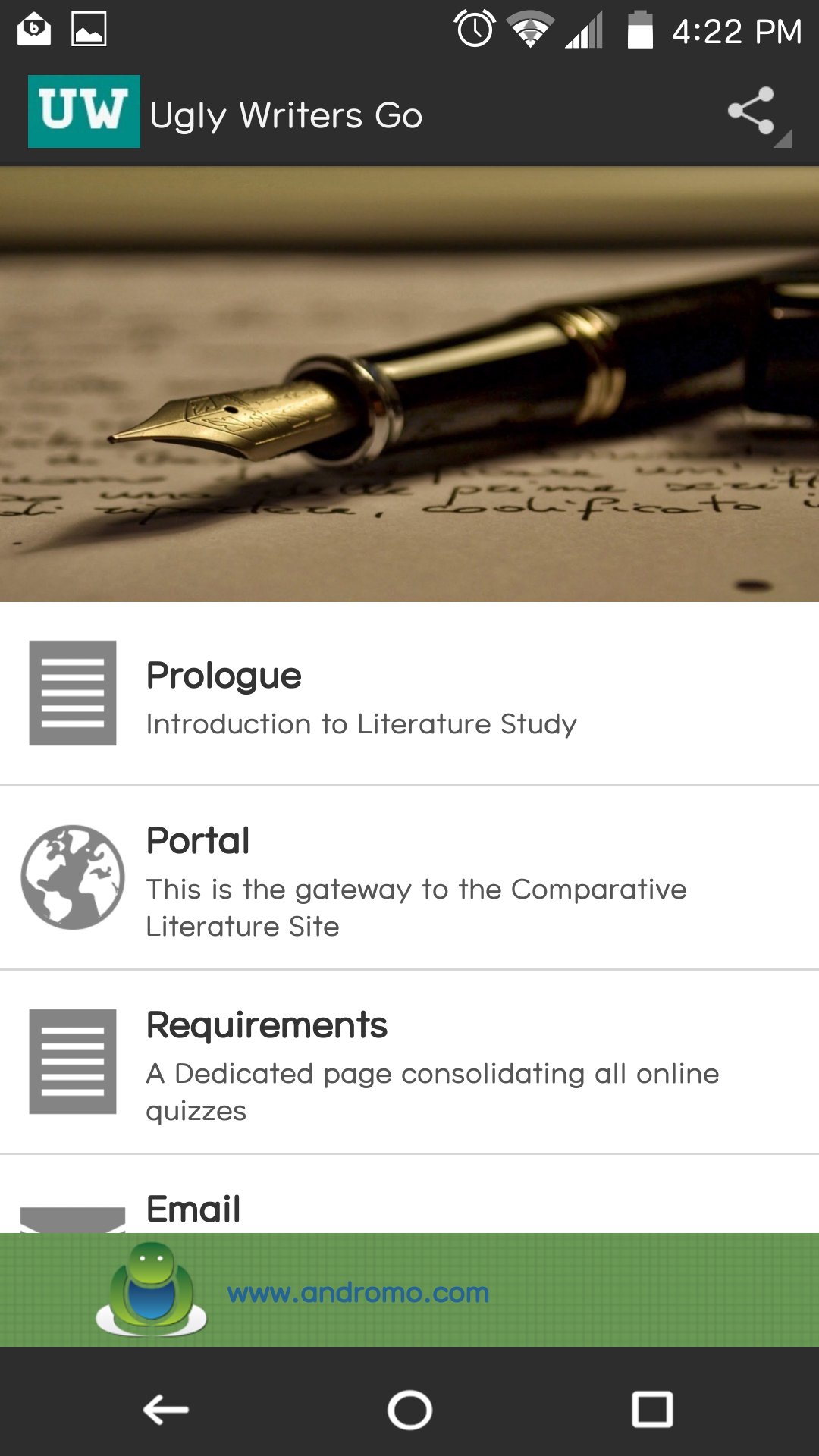The width and height of the screenshot is (819, 1456).
Task: Select the Prologue document icon
Action: tap(72, 692)
